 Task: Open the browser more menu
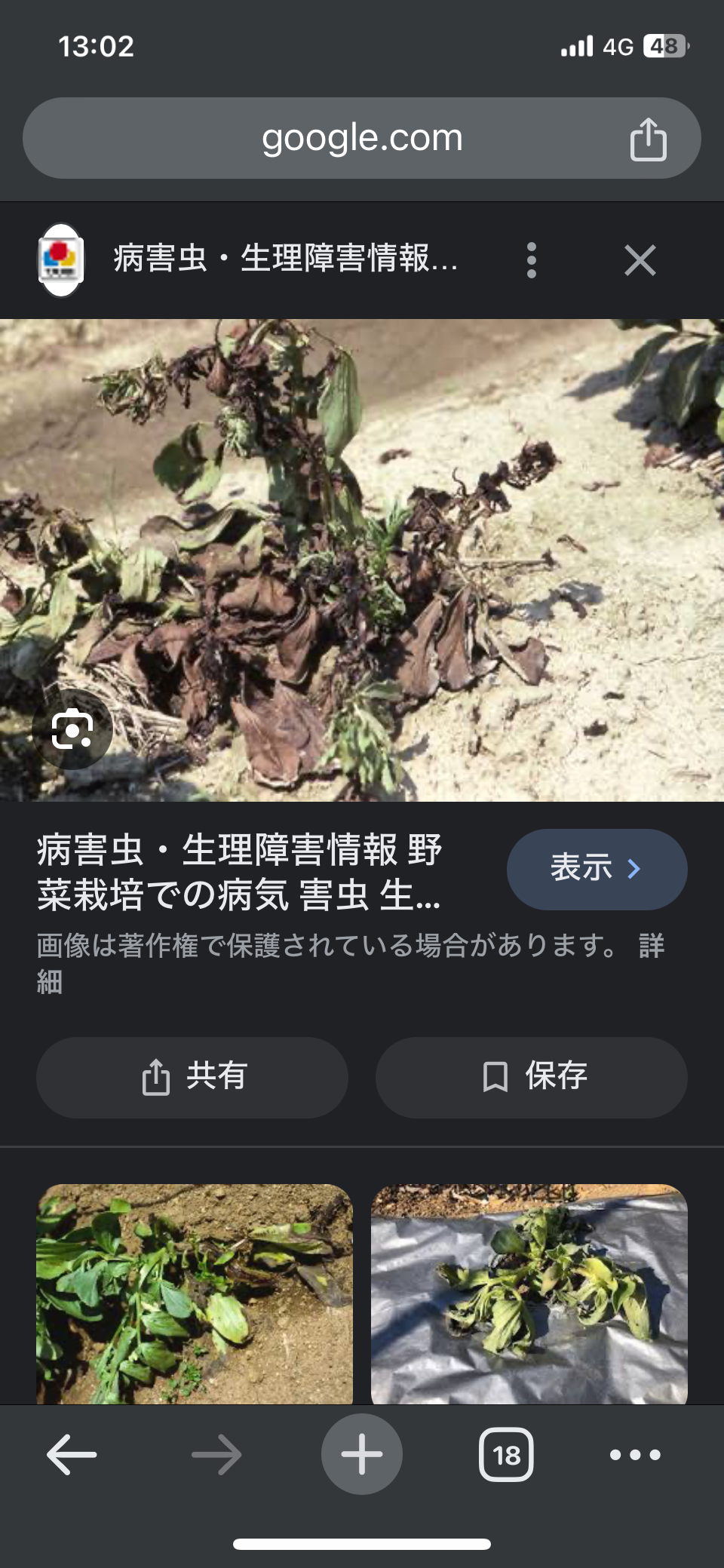tap(635, 1454)
